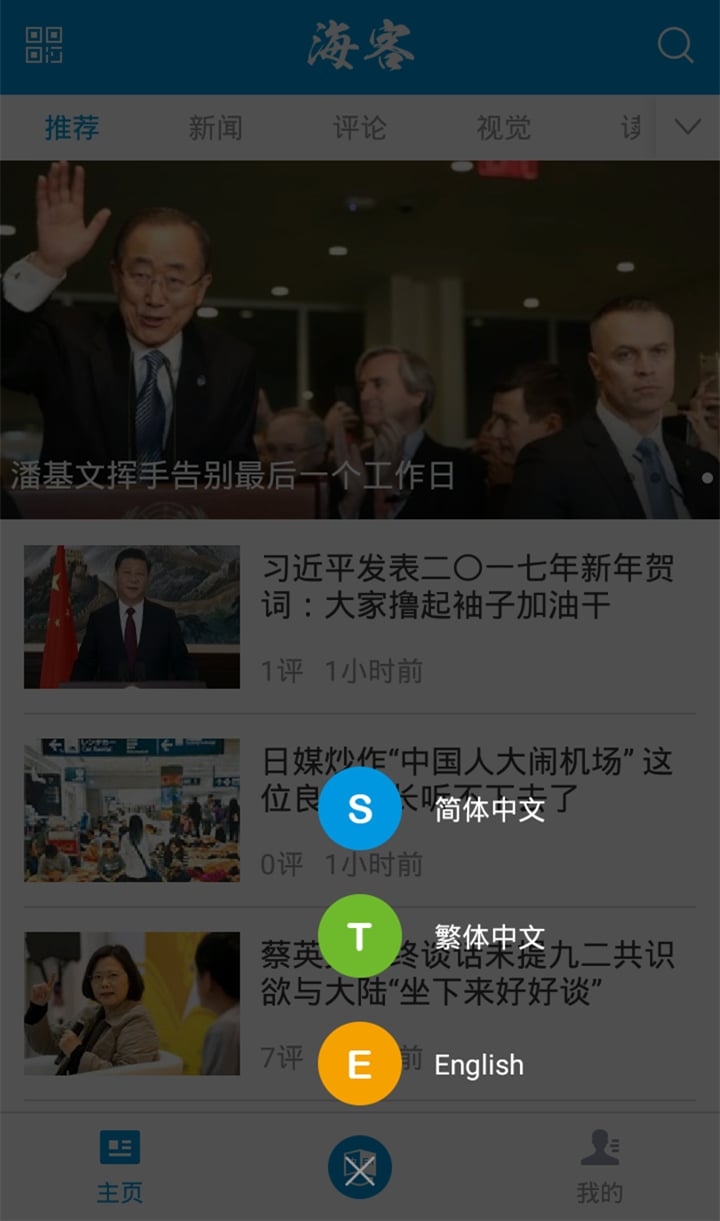Switch to the 新闻 tab

[215, 128]
